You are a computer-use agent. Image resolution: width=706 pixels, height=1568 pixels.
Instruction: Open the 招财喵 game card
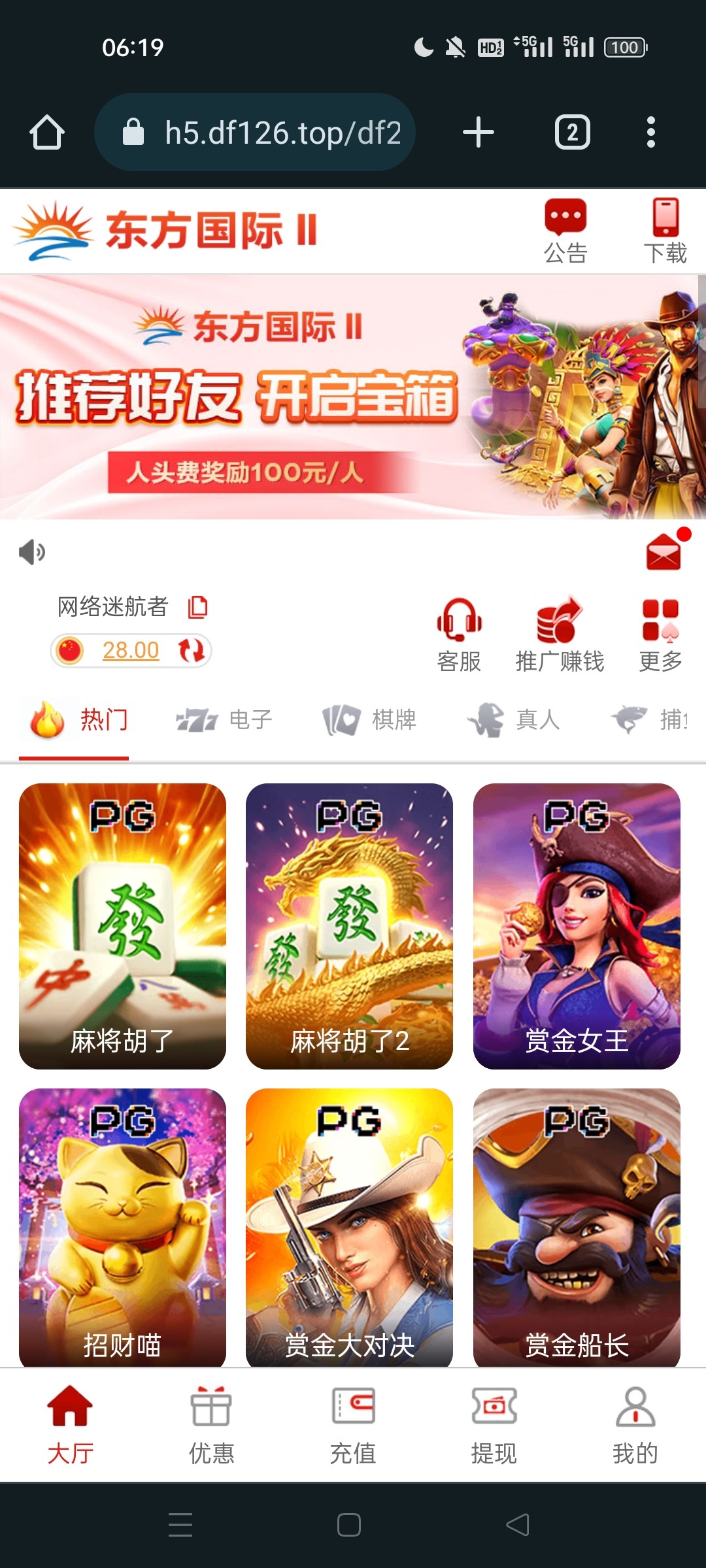[x=122, y=1227]
